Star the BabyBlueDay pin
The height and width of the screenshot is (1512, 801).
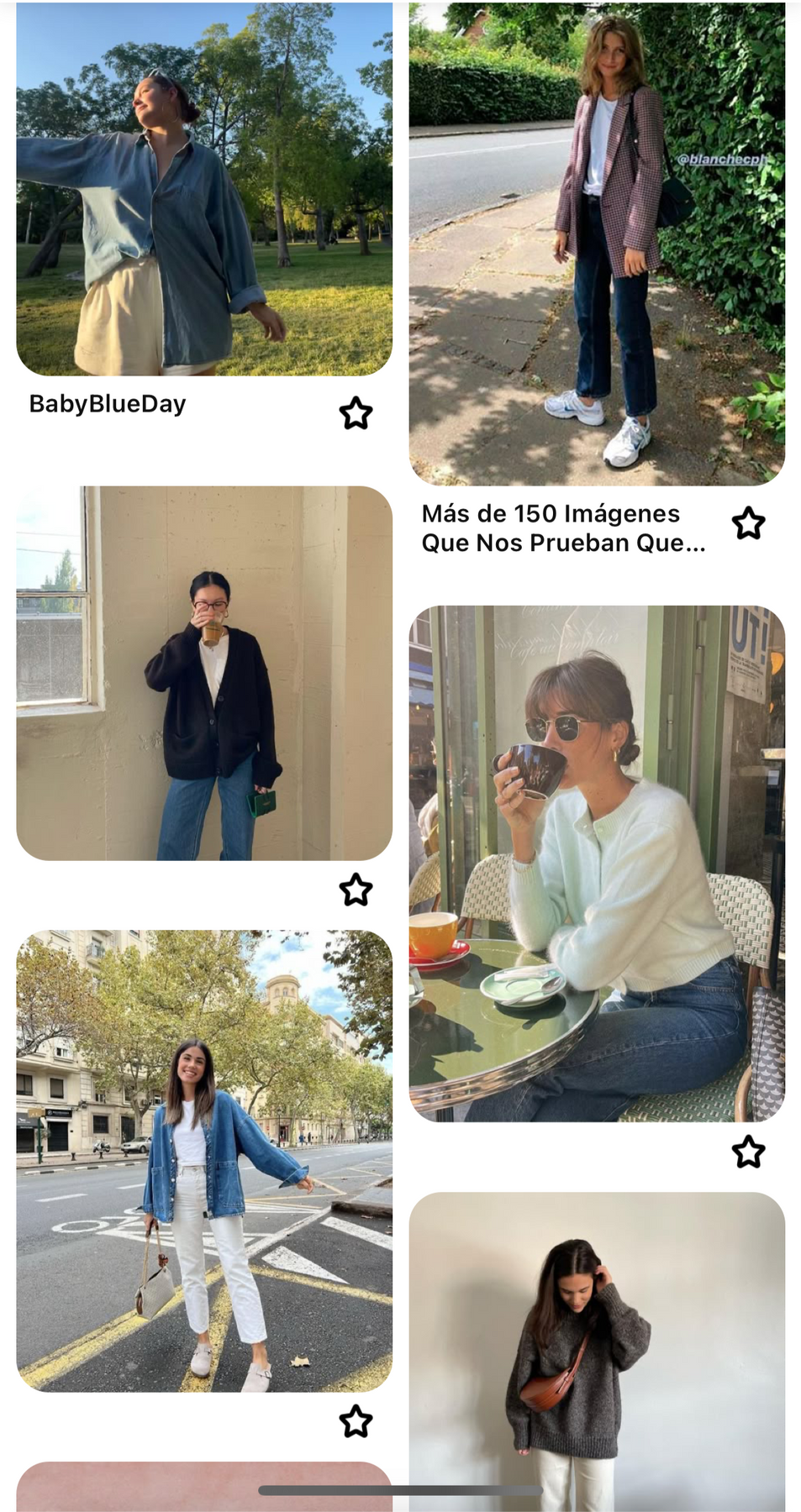(356, 413)
